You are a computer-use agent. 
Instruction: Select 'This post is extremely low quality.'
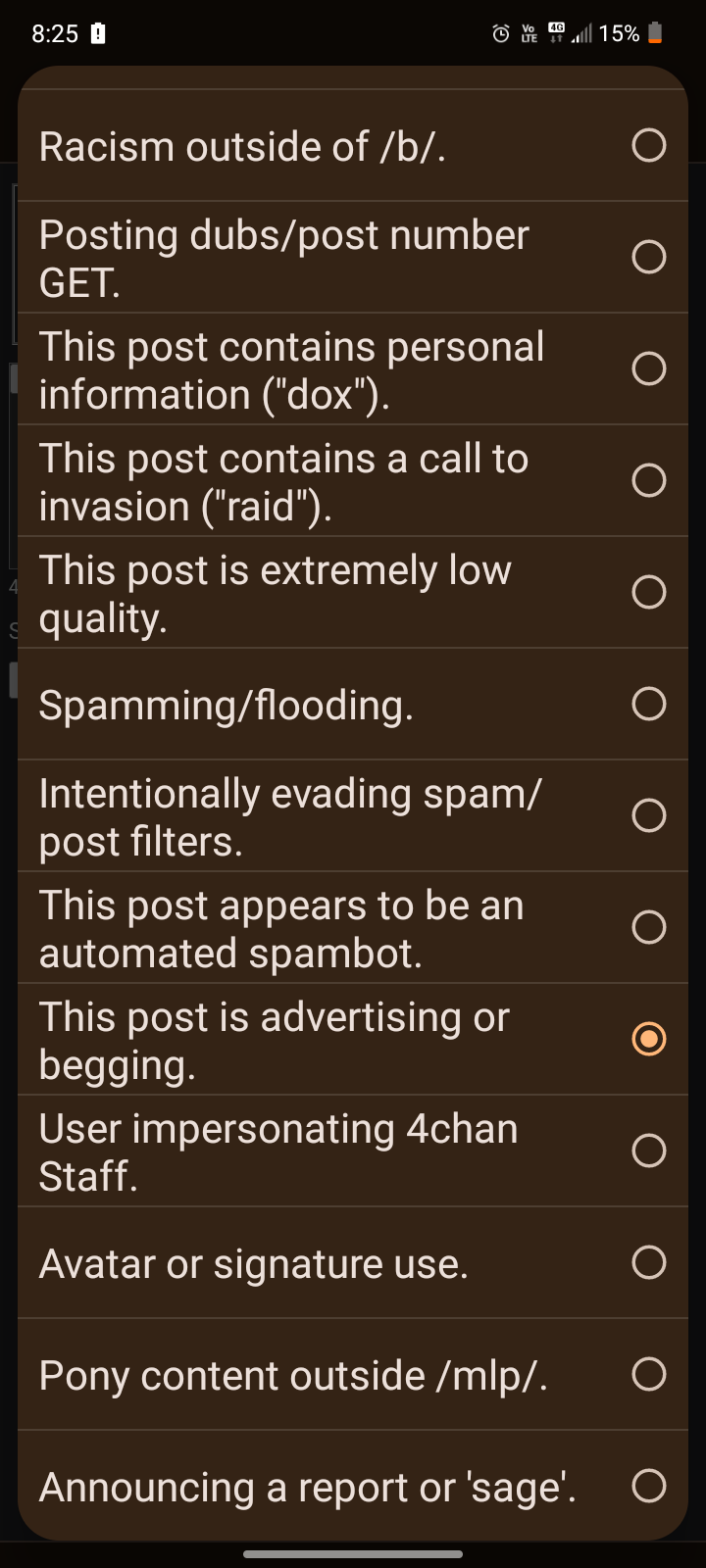point(353,593)
